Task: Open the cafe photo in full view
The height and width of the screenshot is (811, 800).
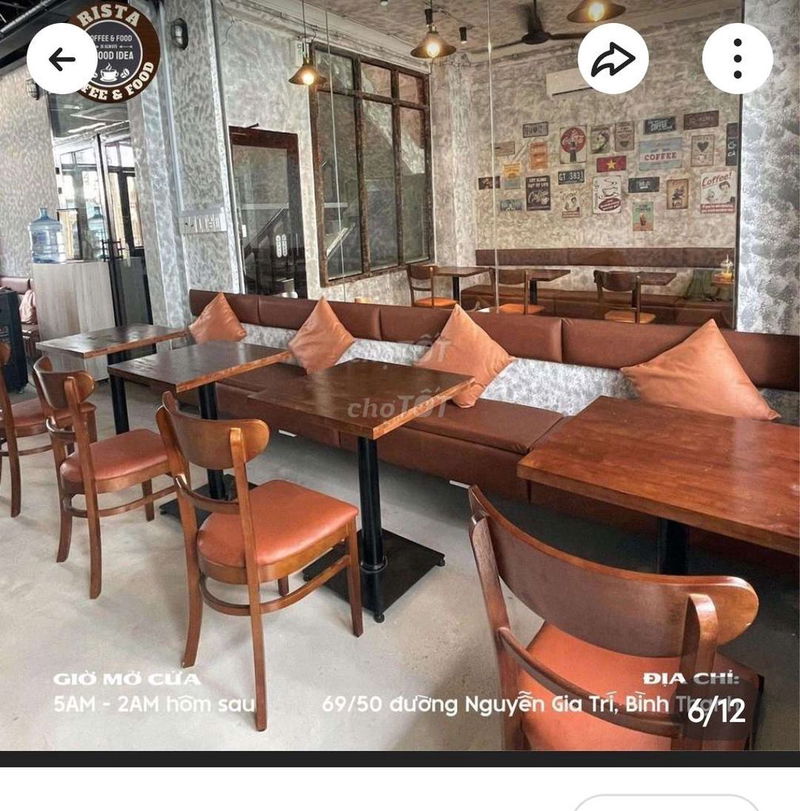Action: point(400,400)
